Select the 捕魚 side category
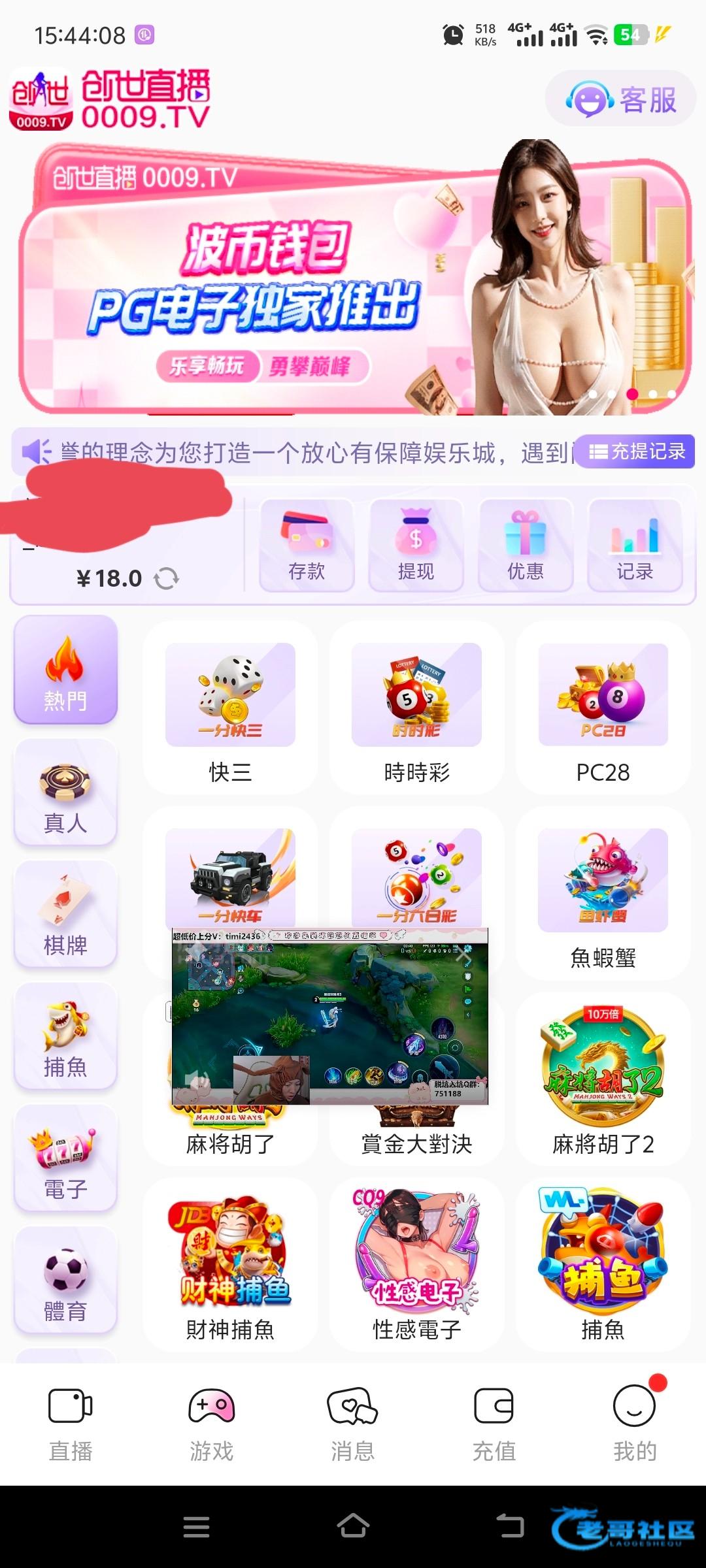 pos(65,1037)
